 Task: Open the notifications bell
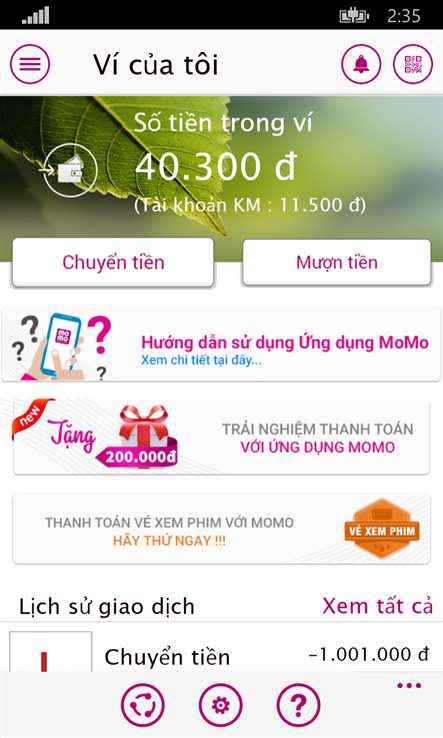(361, 64)
